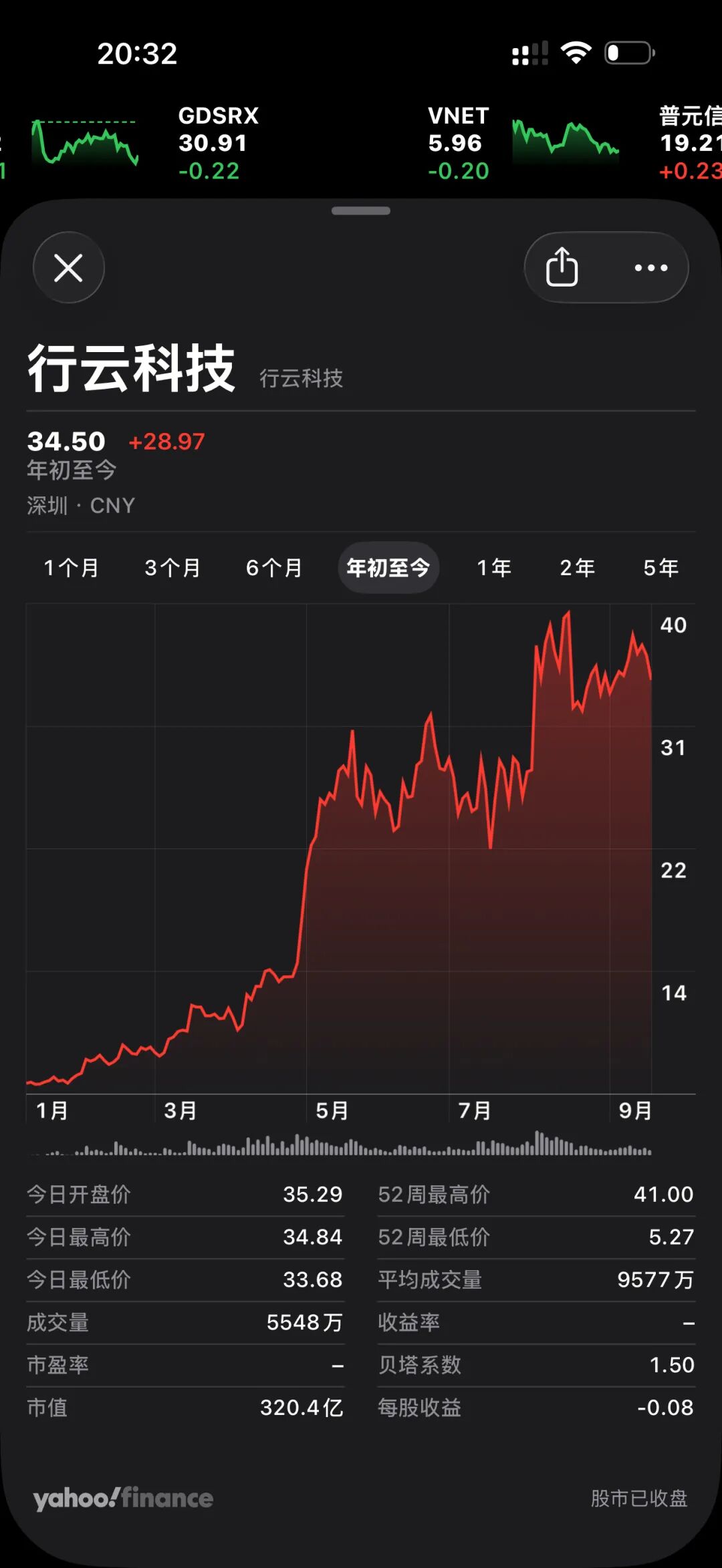Select the 3个月 chart range
722x1568 pixels.
point(173,568)
